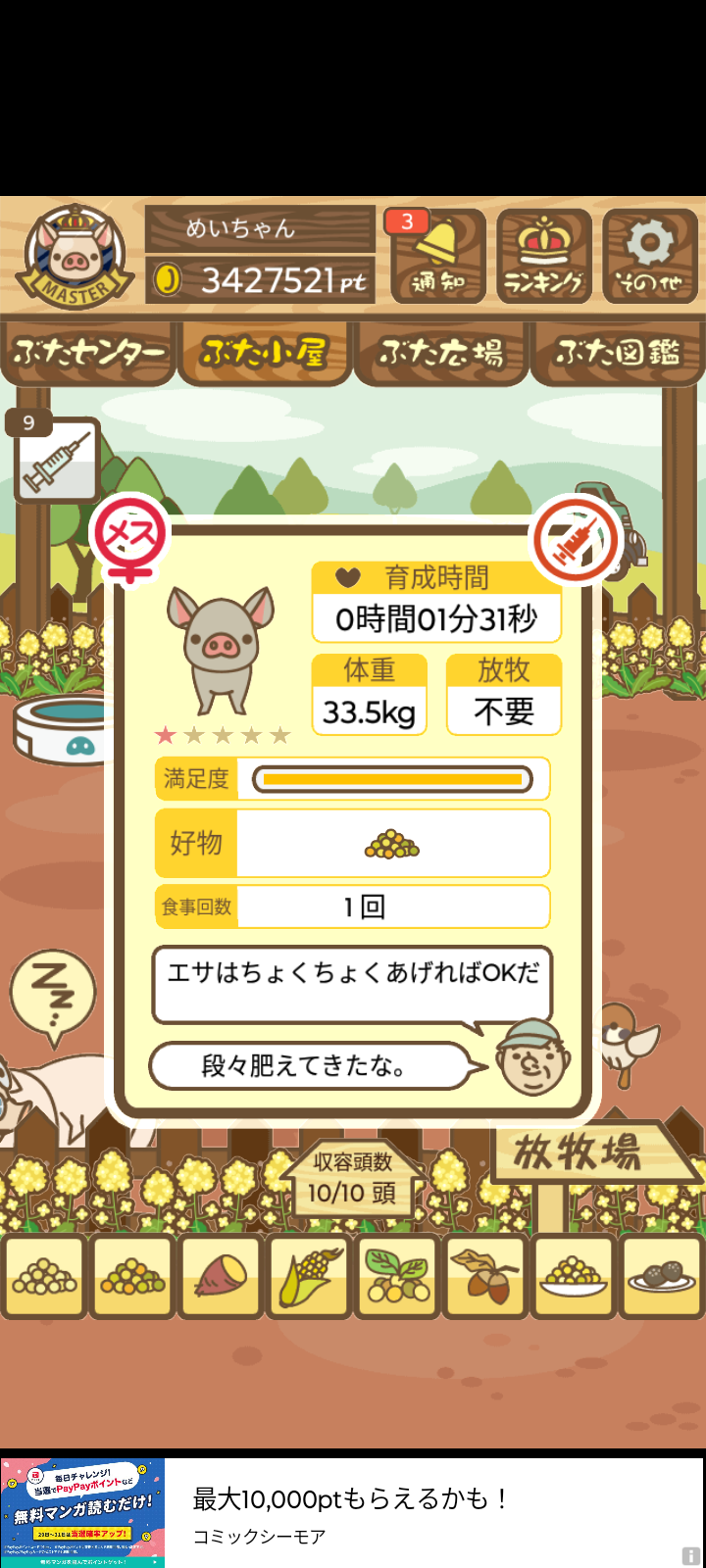
Task: Use the syringe vaccine item
Action: (58, 459)
